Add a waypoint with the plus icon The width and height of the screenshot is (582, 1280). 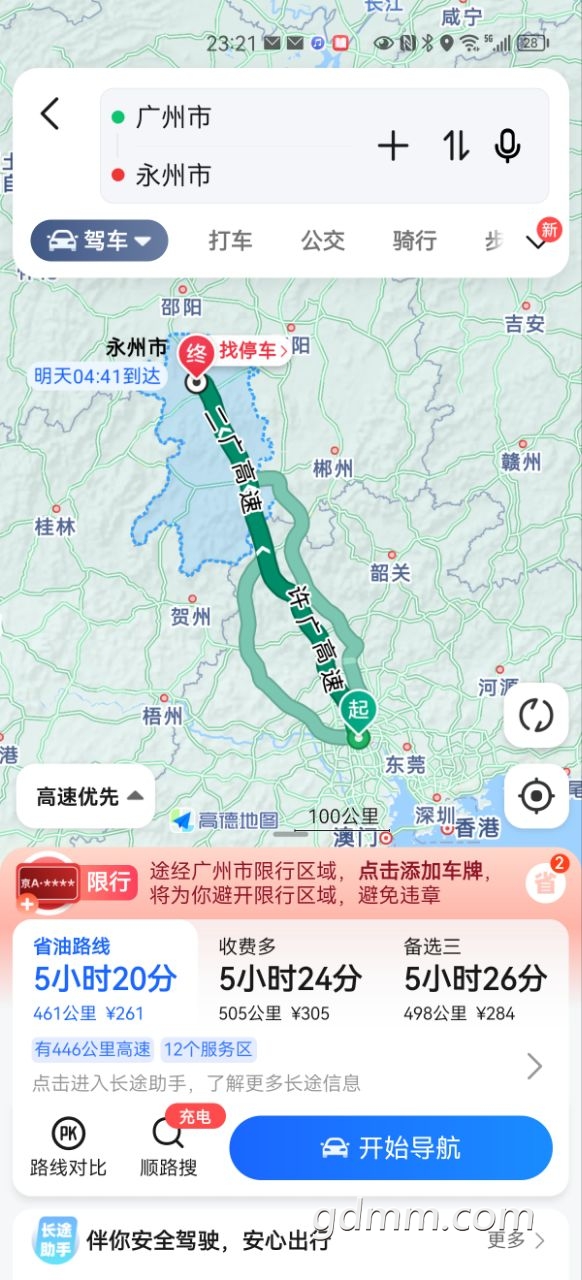point(393,147)
